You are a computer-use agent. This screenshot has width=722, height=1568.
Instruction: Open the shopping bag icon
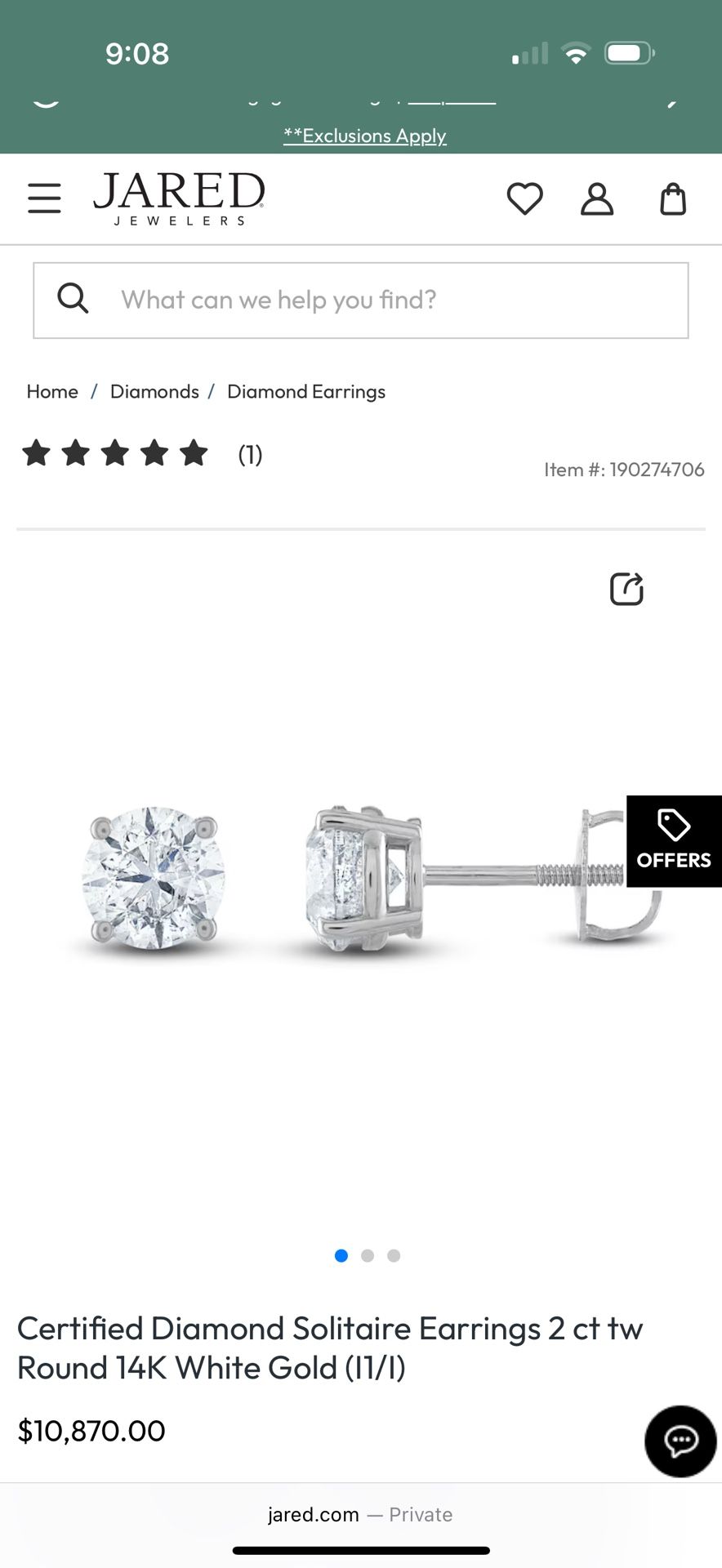pyautogui.click(x=672, y=198)
